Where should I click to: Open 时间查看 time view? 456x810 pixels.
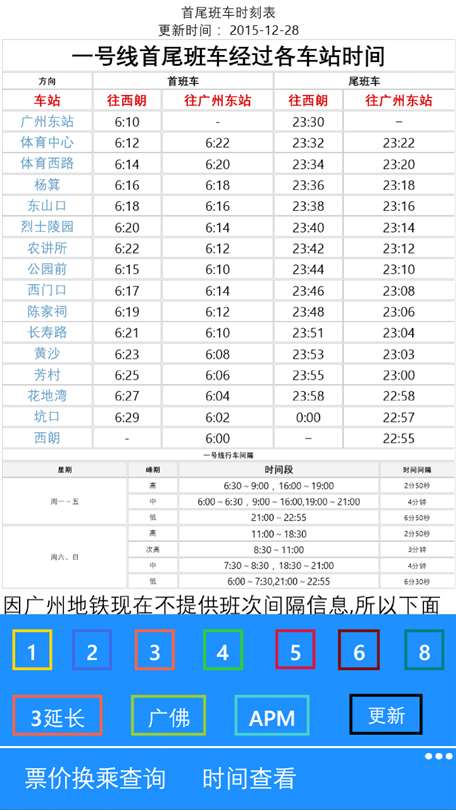click(249, 778)
